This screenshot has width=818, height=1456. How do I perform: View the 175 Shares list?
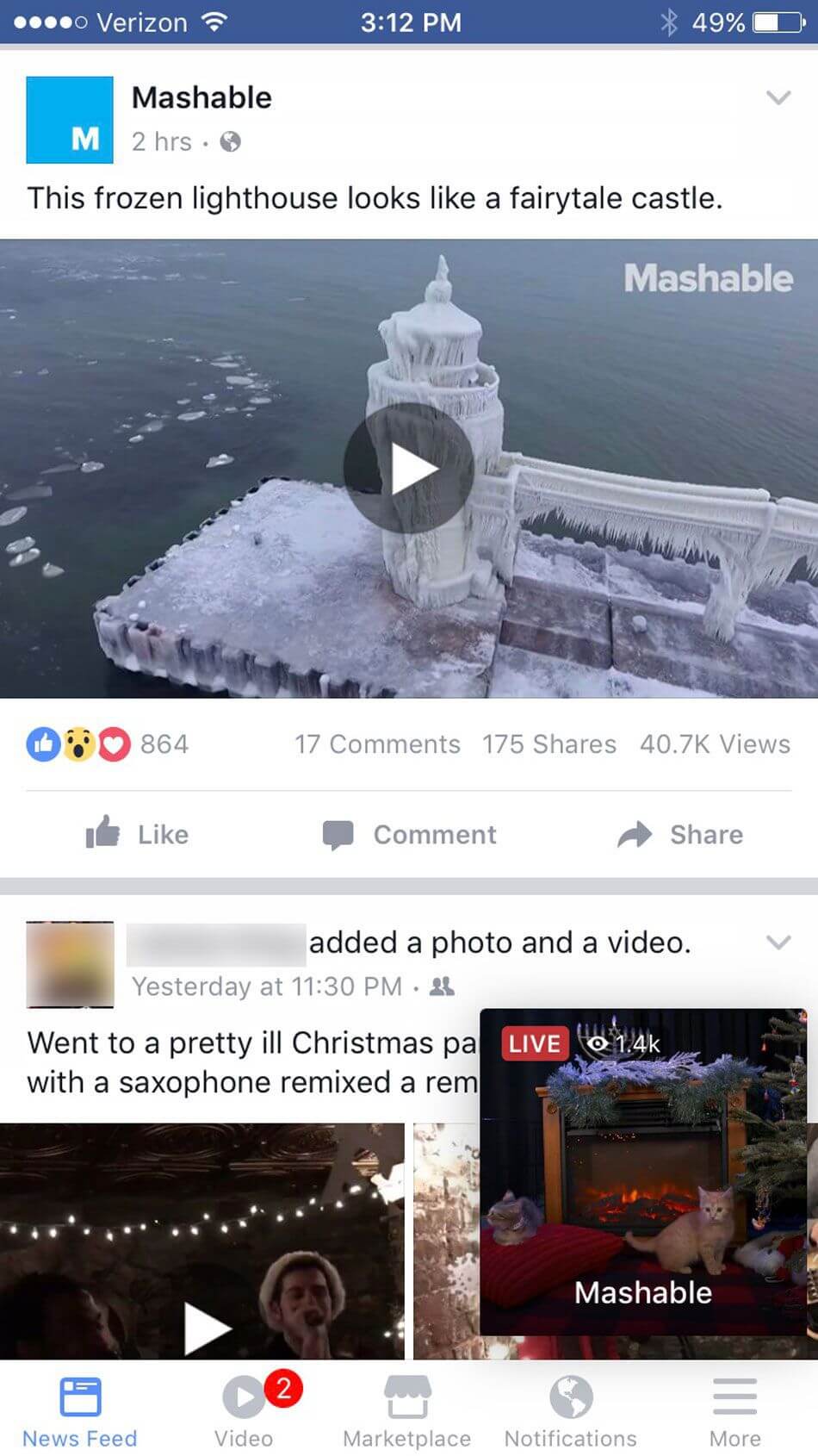point(548,744)
